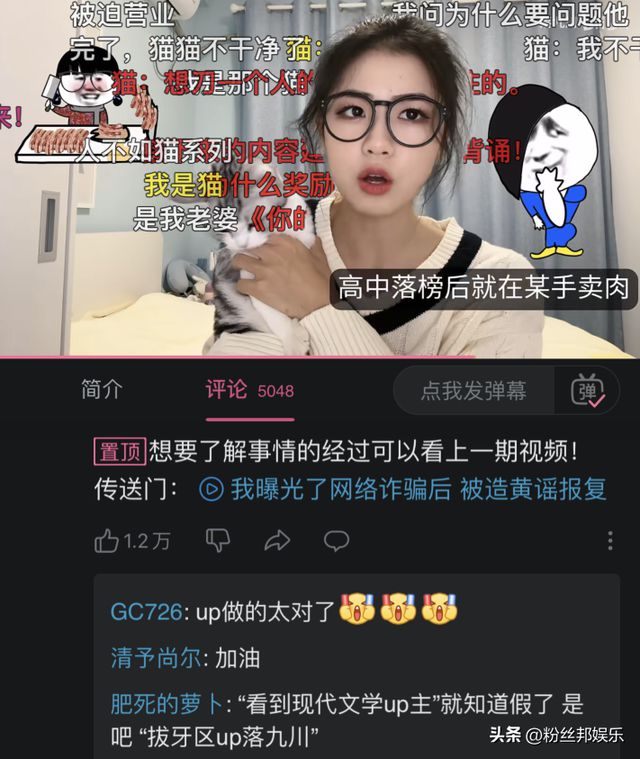Screen dimensions: 640x759
Task: Like the pinned comment
Action: point(107,541)
